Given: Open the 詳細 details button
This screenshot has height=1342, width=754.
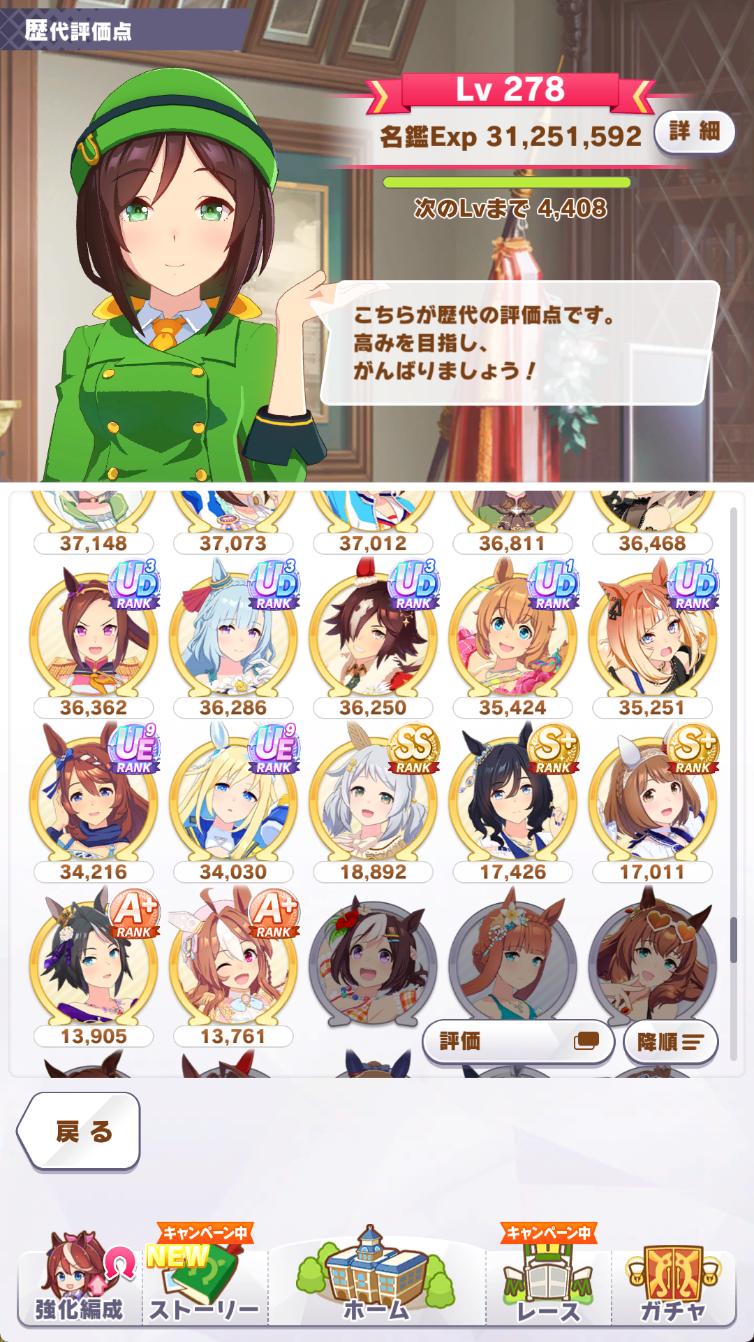Looking at the screenshot, I should (x=694, y=132).
